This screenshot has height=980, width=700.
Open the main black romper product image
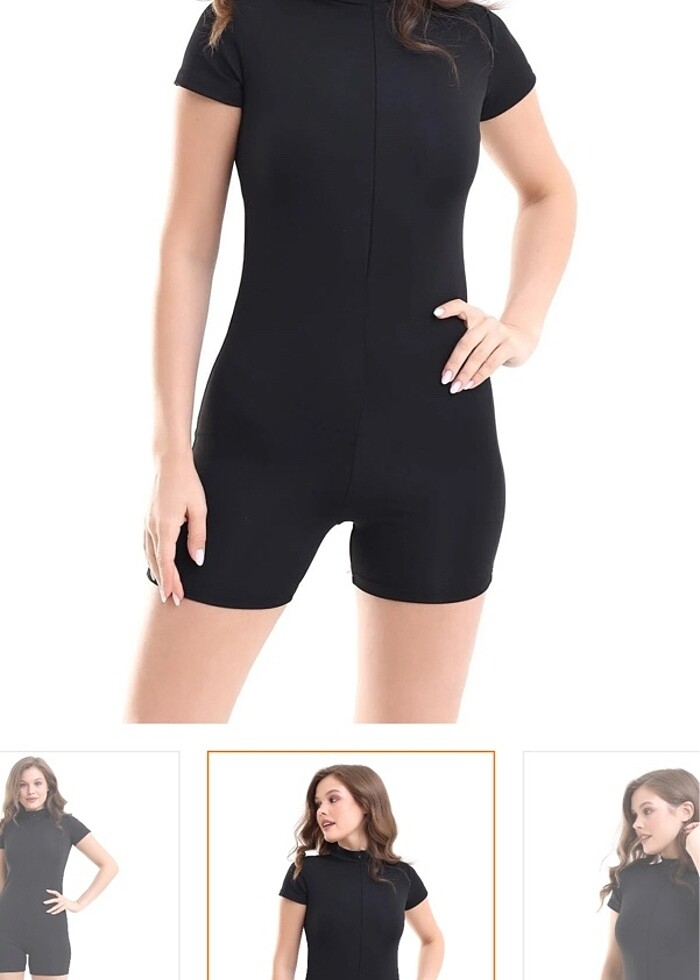[x=350, y=360]
